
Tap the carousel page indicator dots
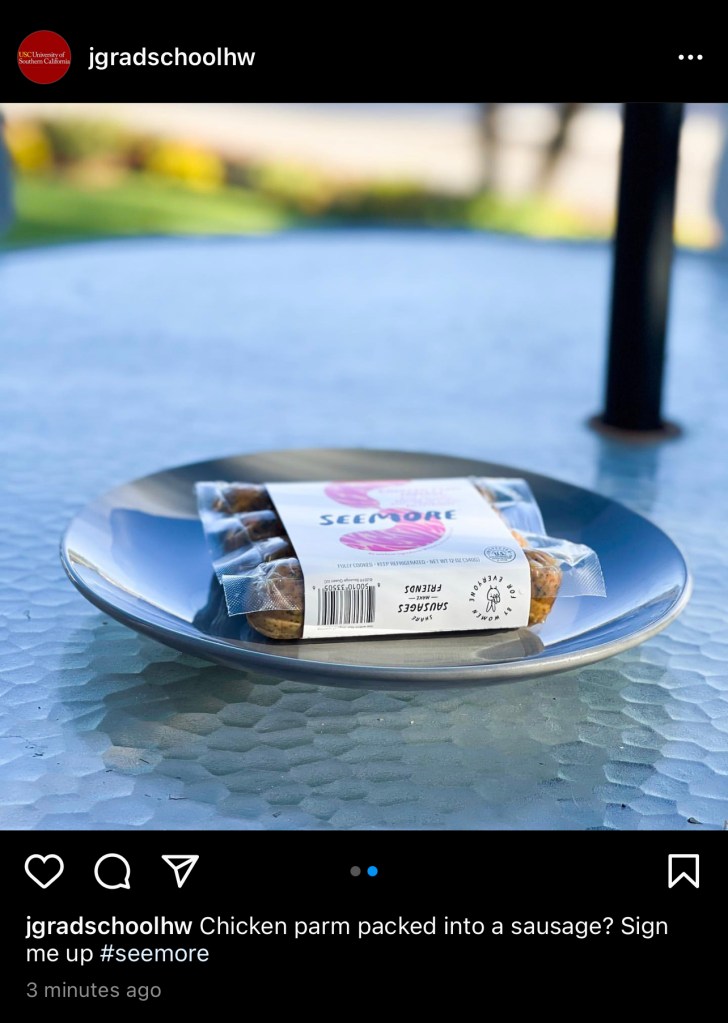pos(364,871)
